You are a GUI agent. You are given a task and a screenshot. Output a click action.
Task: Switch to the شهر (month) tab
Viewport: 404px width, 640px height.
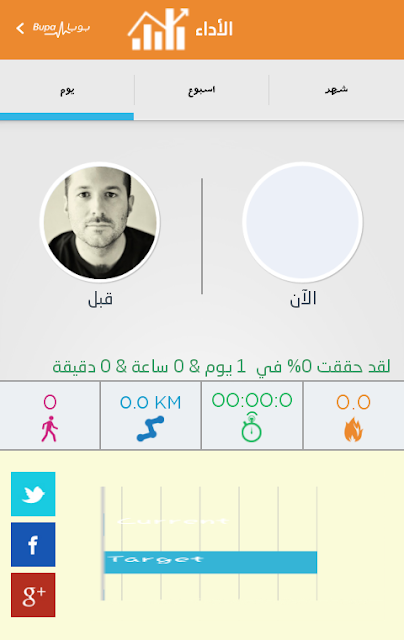click(x=336, y=90)
